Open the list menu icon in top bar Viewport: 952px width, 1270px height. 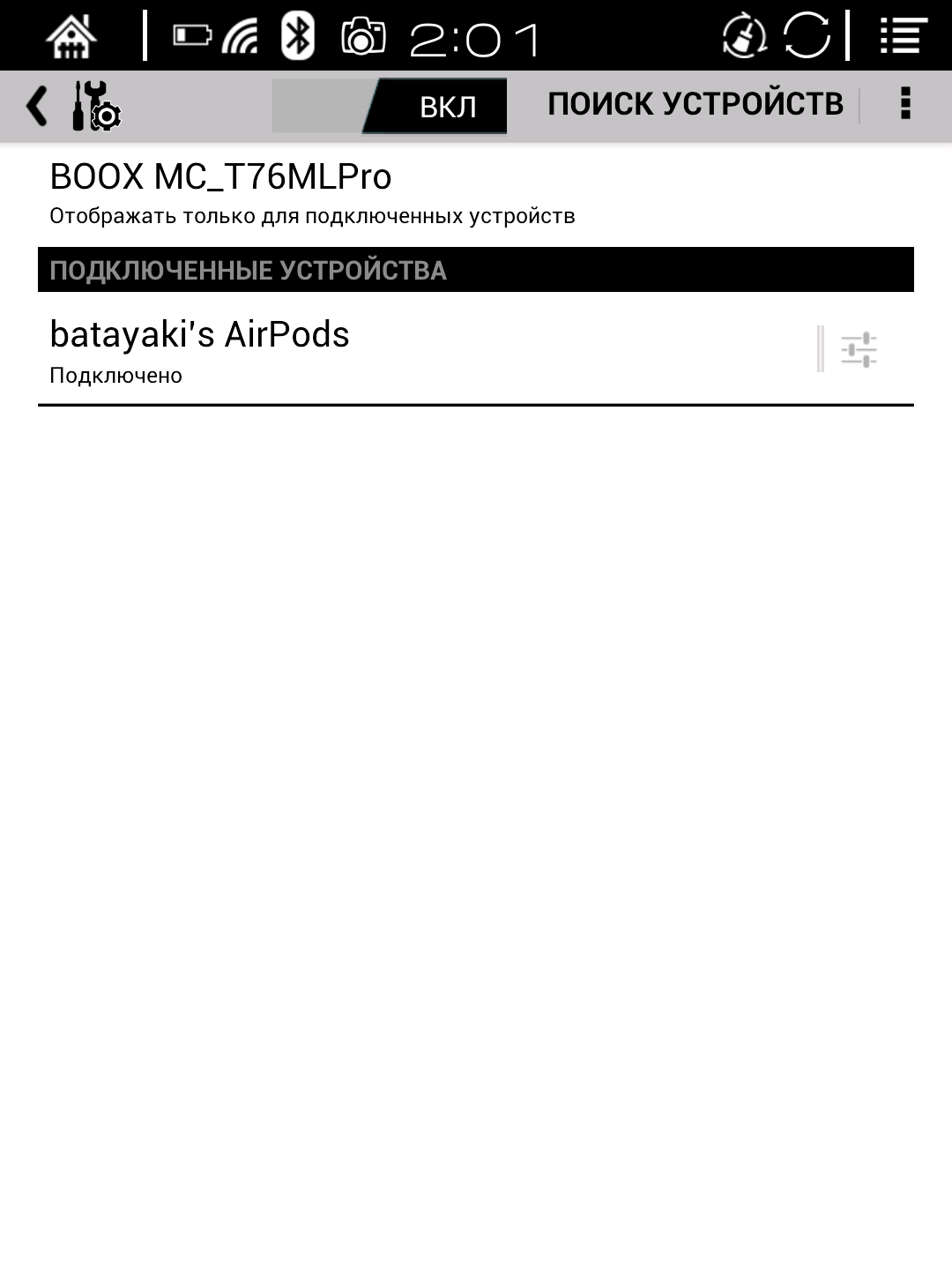(904, 36)
